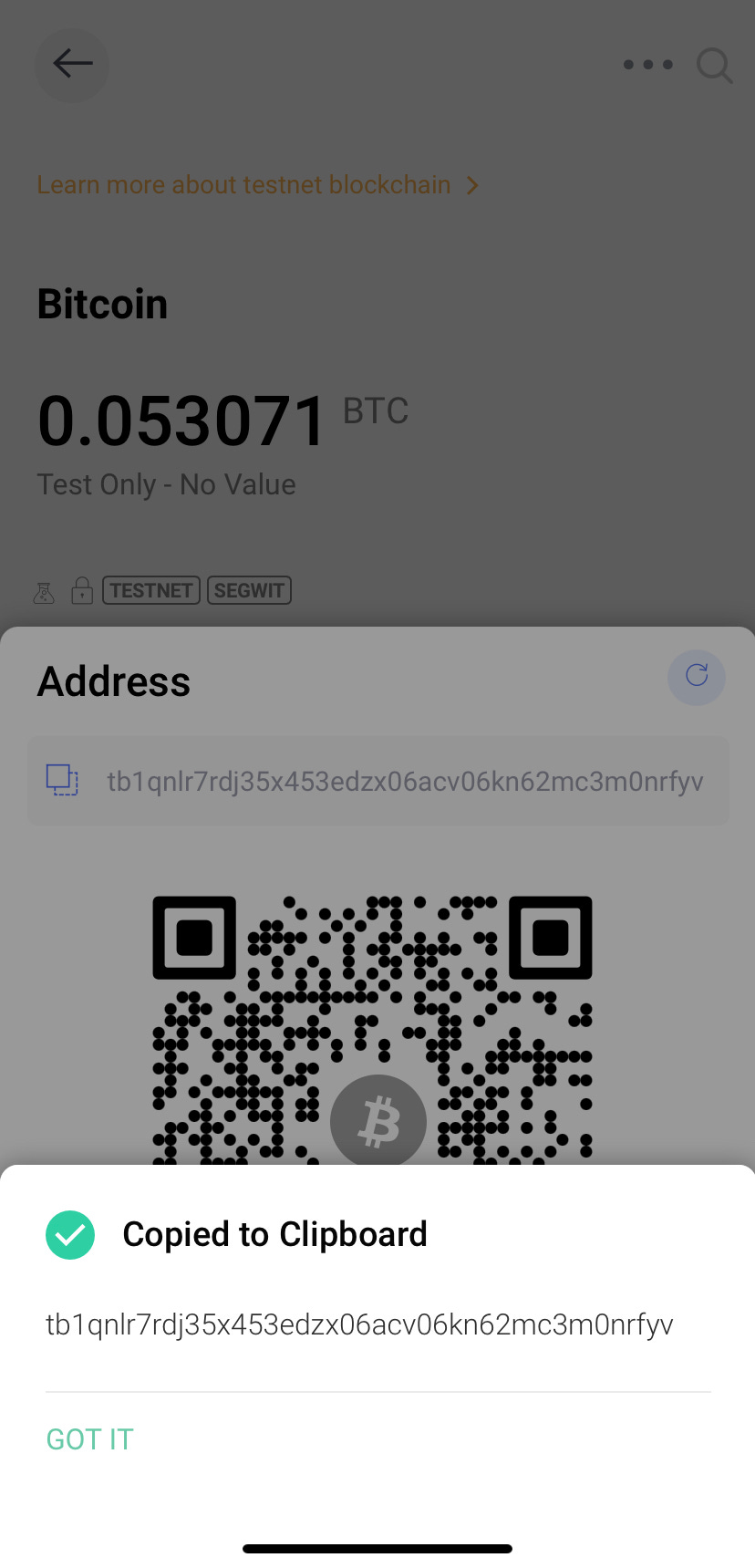Open the three-dot overflow menu
Image resolution: width=755 pixels, height=1568 pixels.
pos(648,65)
